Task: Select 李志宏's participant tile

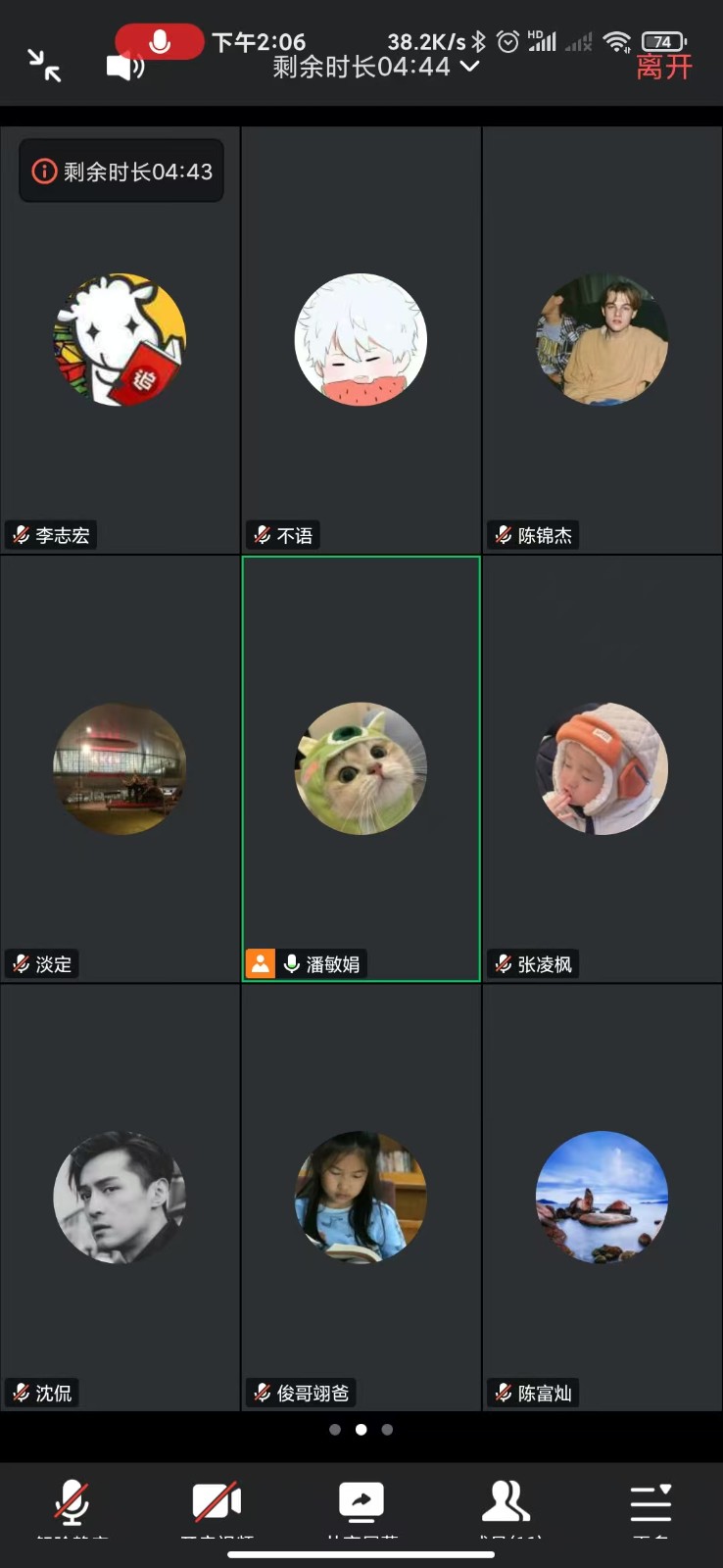Action: [x=120, y=340]
